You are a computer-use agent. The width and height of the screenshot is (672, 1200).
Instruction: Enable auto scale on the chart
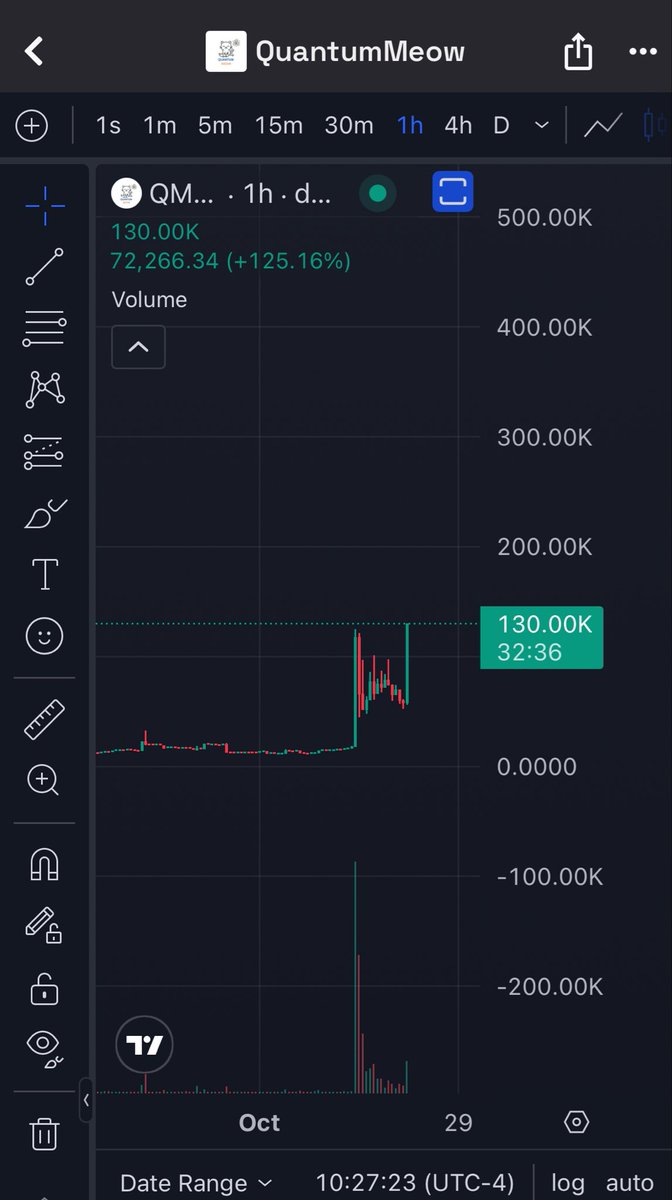click(x=630, y=1183)
